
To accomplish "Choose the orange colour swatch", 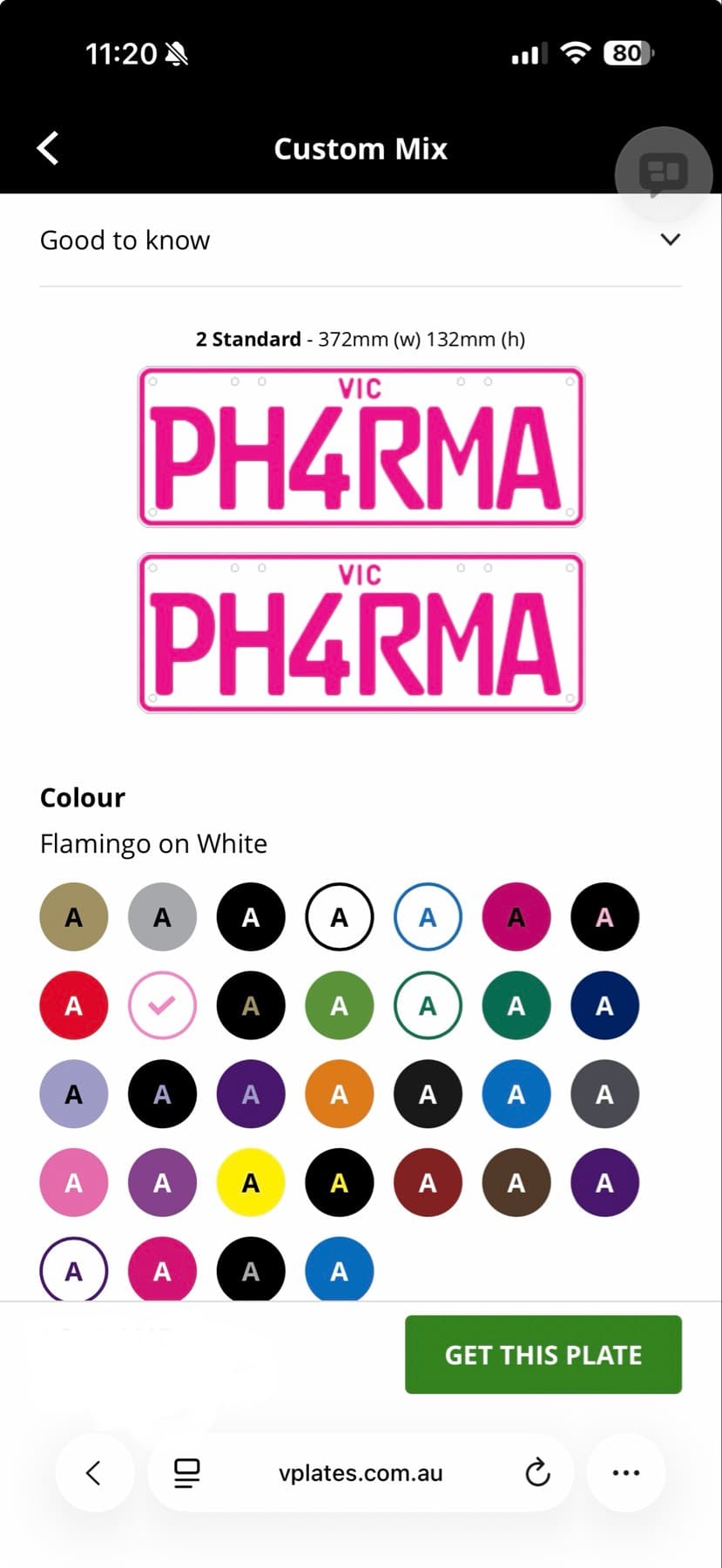I will [x=340, y=1094].
